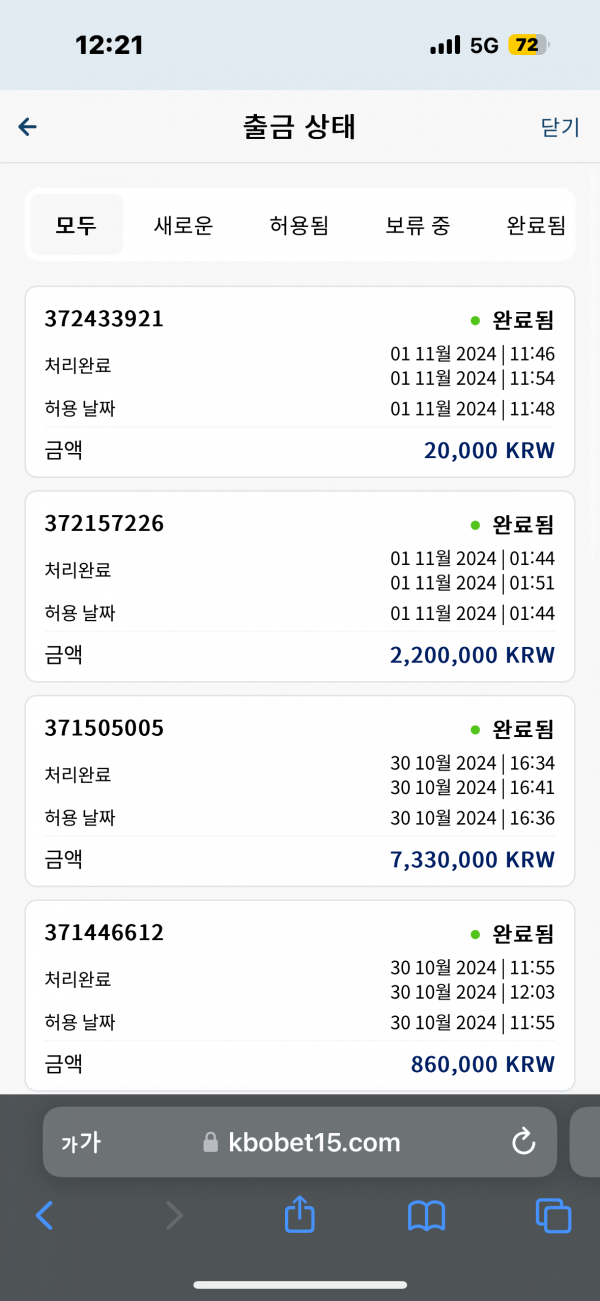600x1301 pixels.
Task: Tap the kbobet15.com address bar
Action: pos(300,1142)
